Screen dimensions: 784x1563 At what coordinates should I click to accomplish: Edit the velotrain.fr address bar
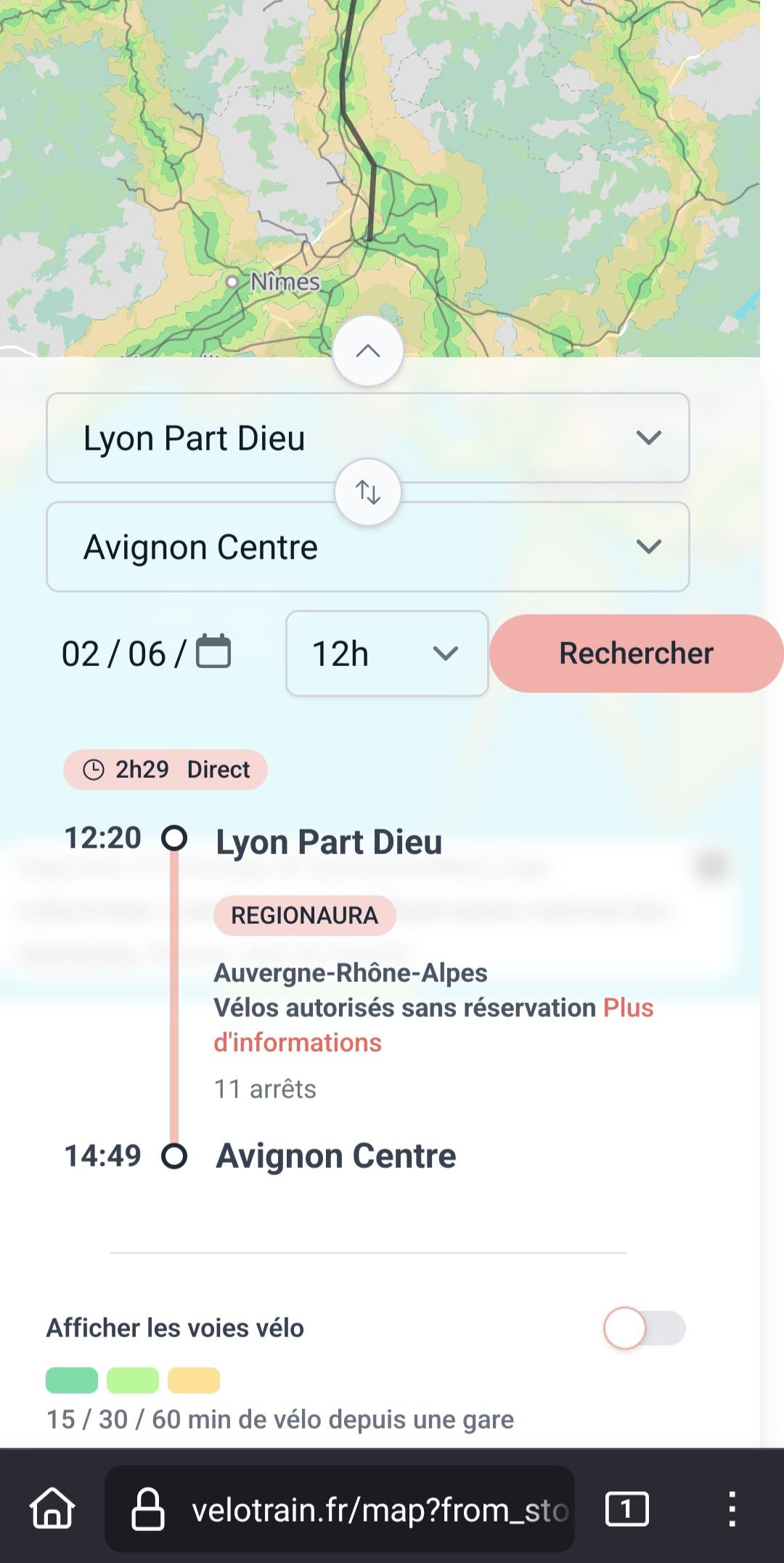pyautogui.click(x=340, y=1509)
